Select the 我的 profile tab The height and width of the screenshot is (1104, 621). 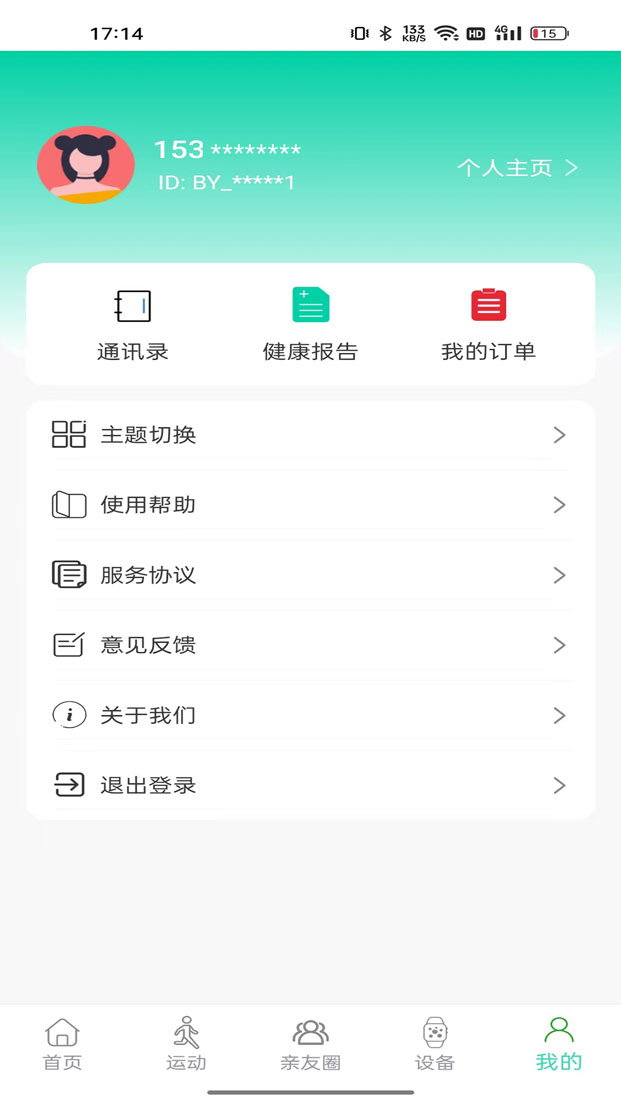click(559, 1044)
